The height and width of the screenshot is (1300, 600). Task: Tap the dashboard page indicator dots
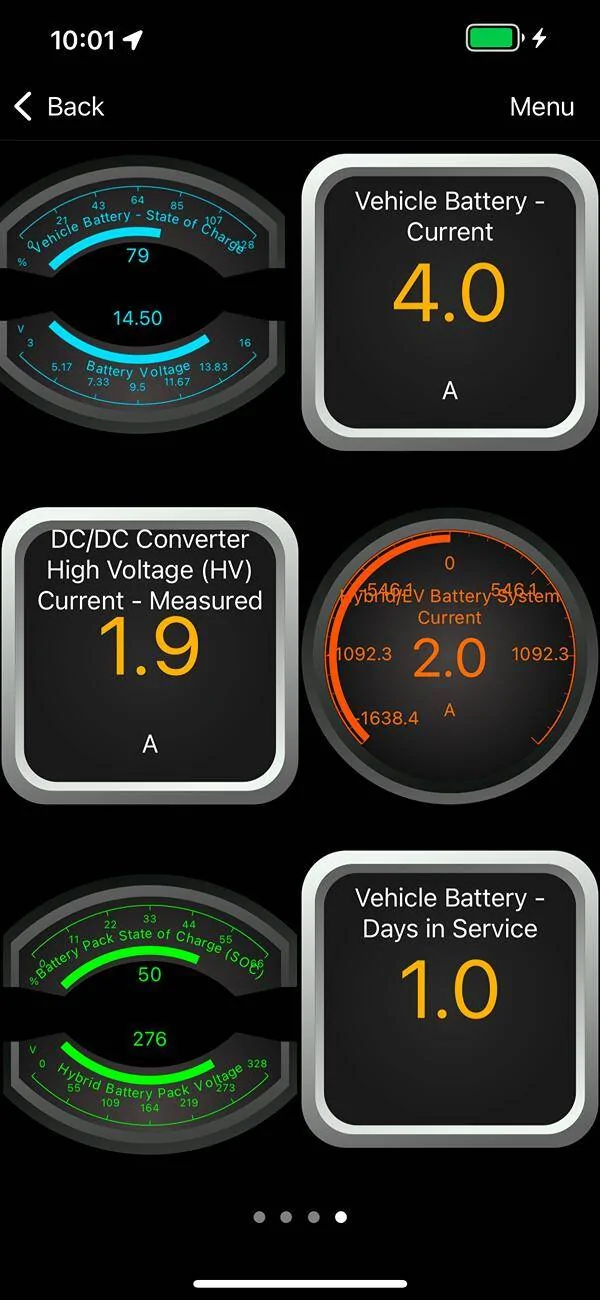(300, 1217)
